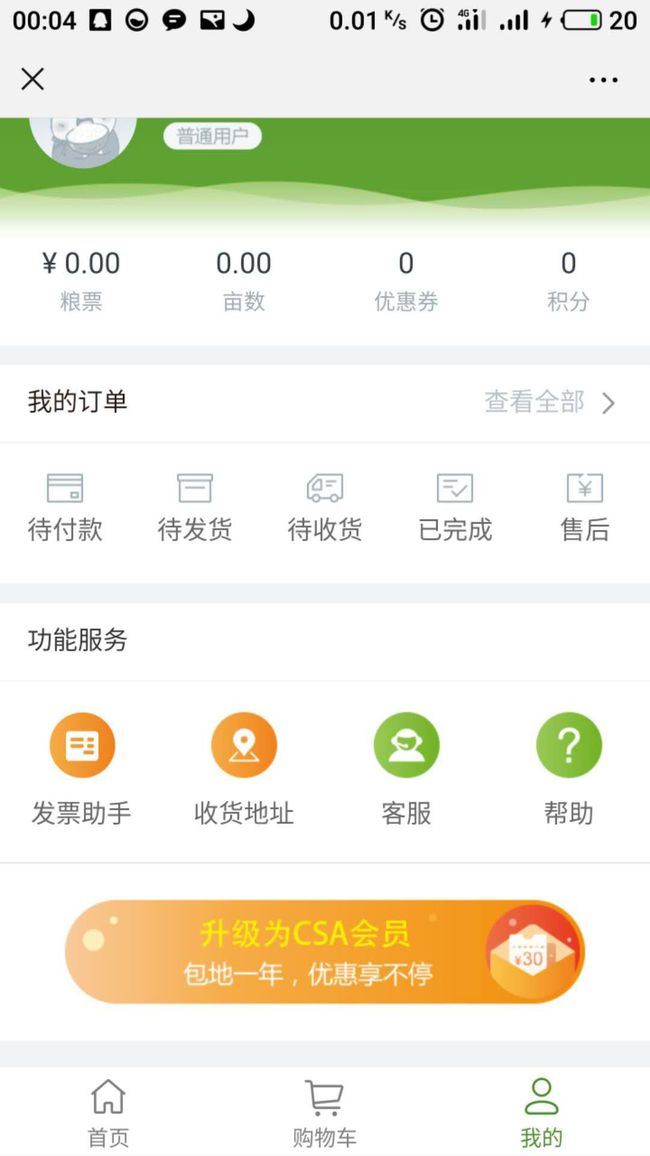This screenshot has height=1156, width=650.
Task: Check 待发货 orders awaiting shipment
Action: pyautogui.click(x=195, y=507)
